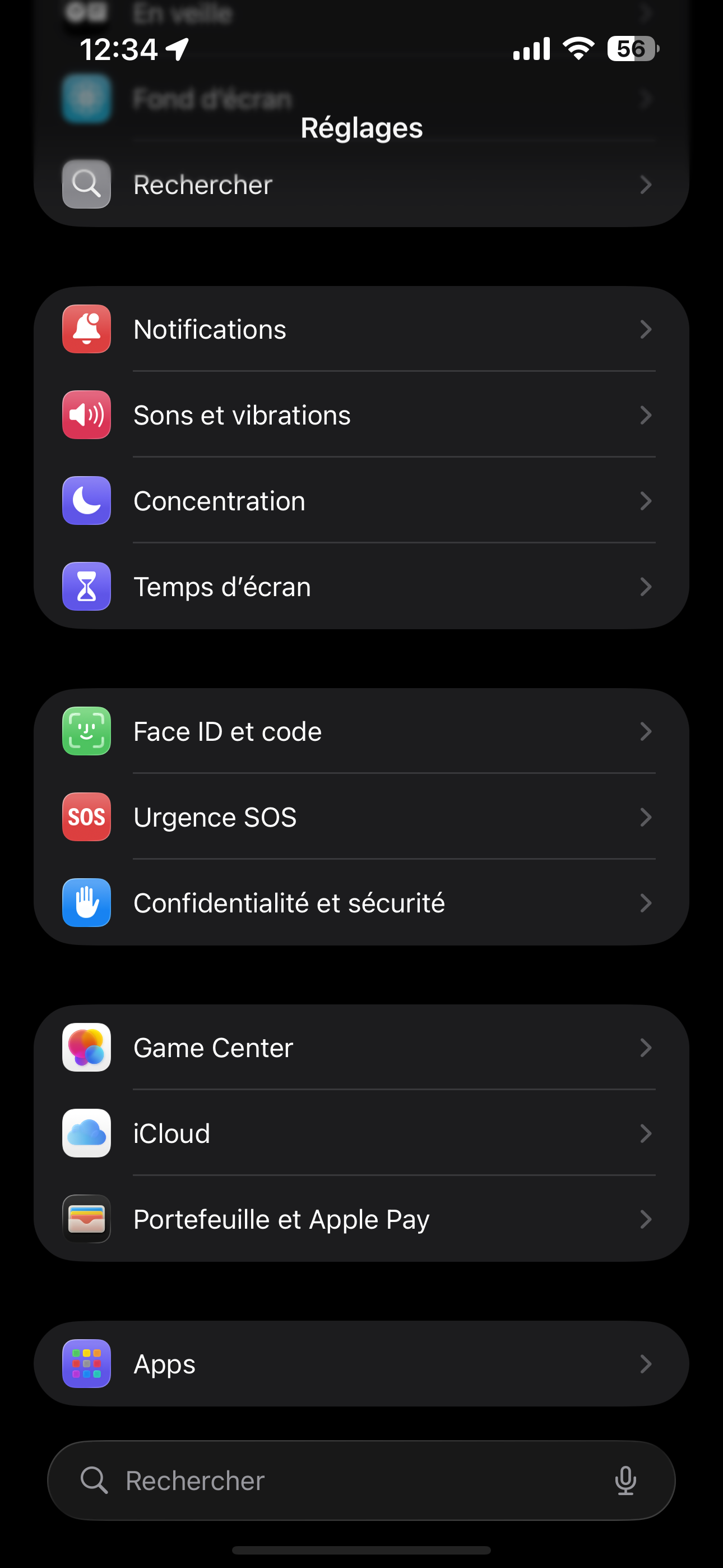This screenshot has height=1568, width=723.
Task: Open Concentration settings
Action: (361, 501)
